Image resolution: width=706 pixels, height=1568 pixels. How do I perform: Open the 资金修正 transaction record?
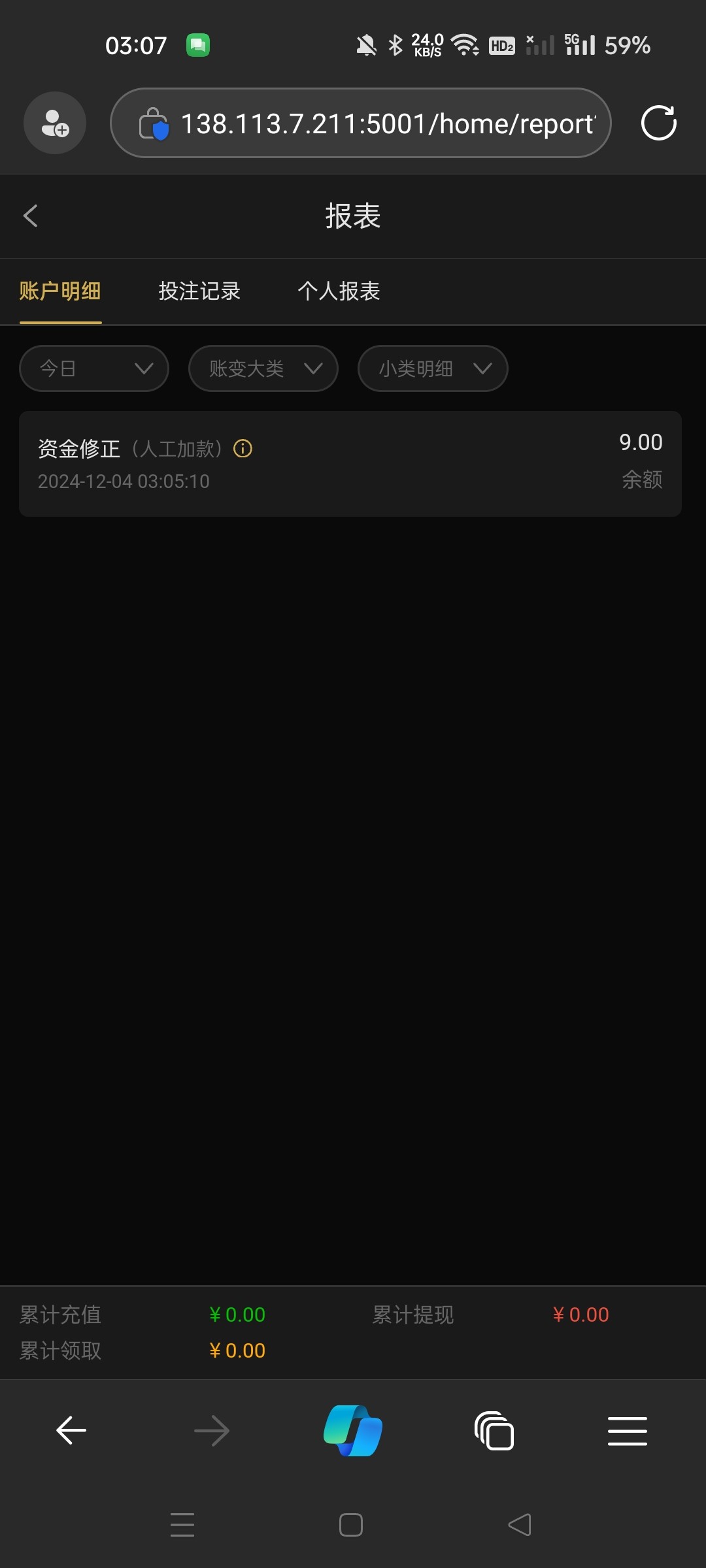pos(350,464)
